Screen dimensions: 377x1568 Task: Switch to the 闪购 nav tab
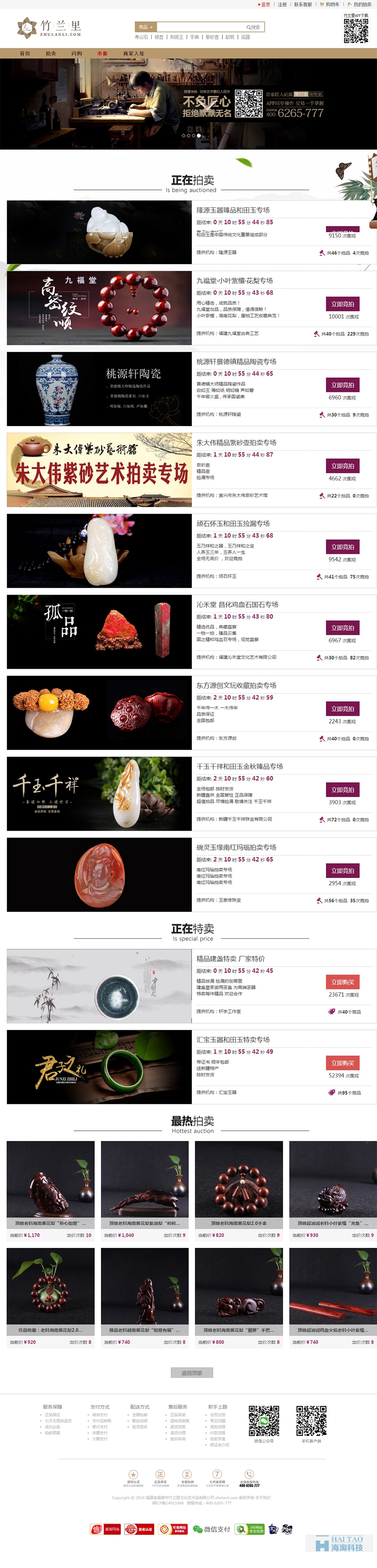(77, 54)
